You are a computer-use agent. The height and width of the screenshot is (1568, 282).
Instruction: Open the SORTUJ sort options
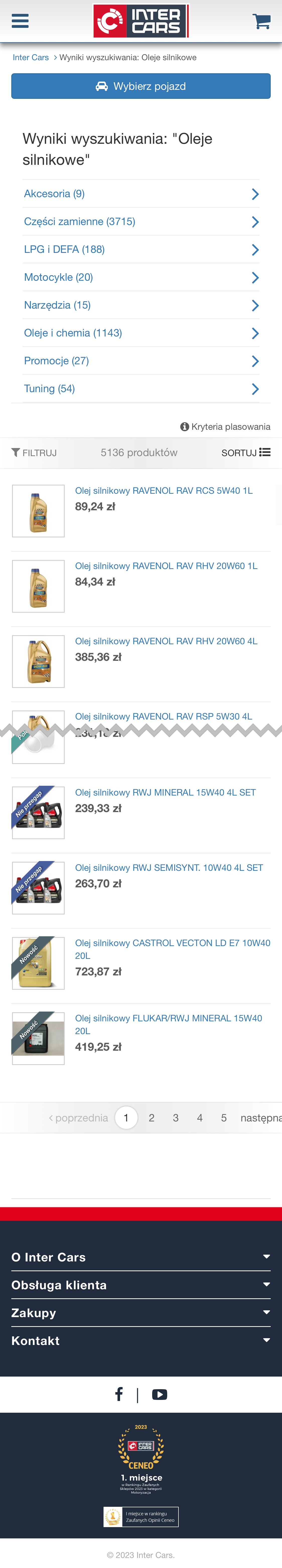coord(246,453)
